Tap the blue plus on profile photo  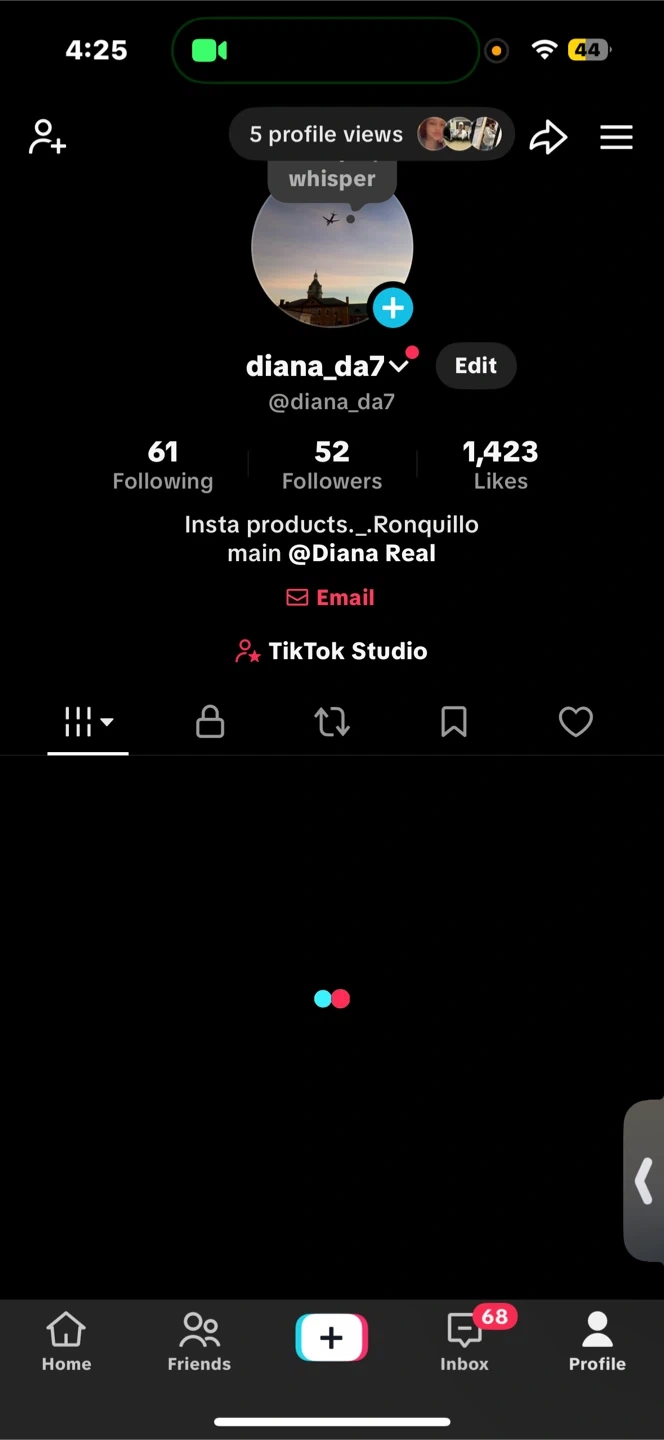(393, 308)
